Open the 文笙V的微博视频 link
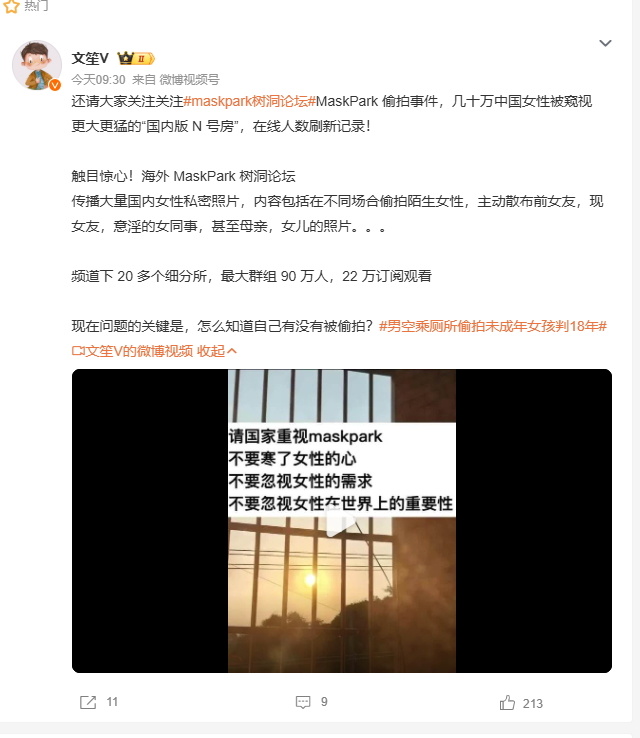 [133, 351]
